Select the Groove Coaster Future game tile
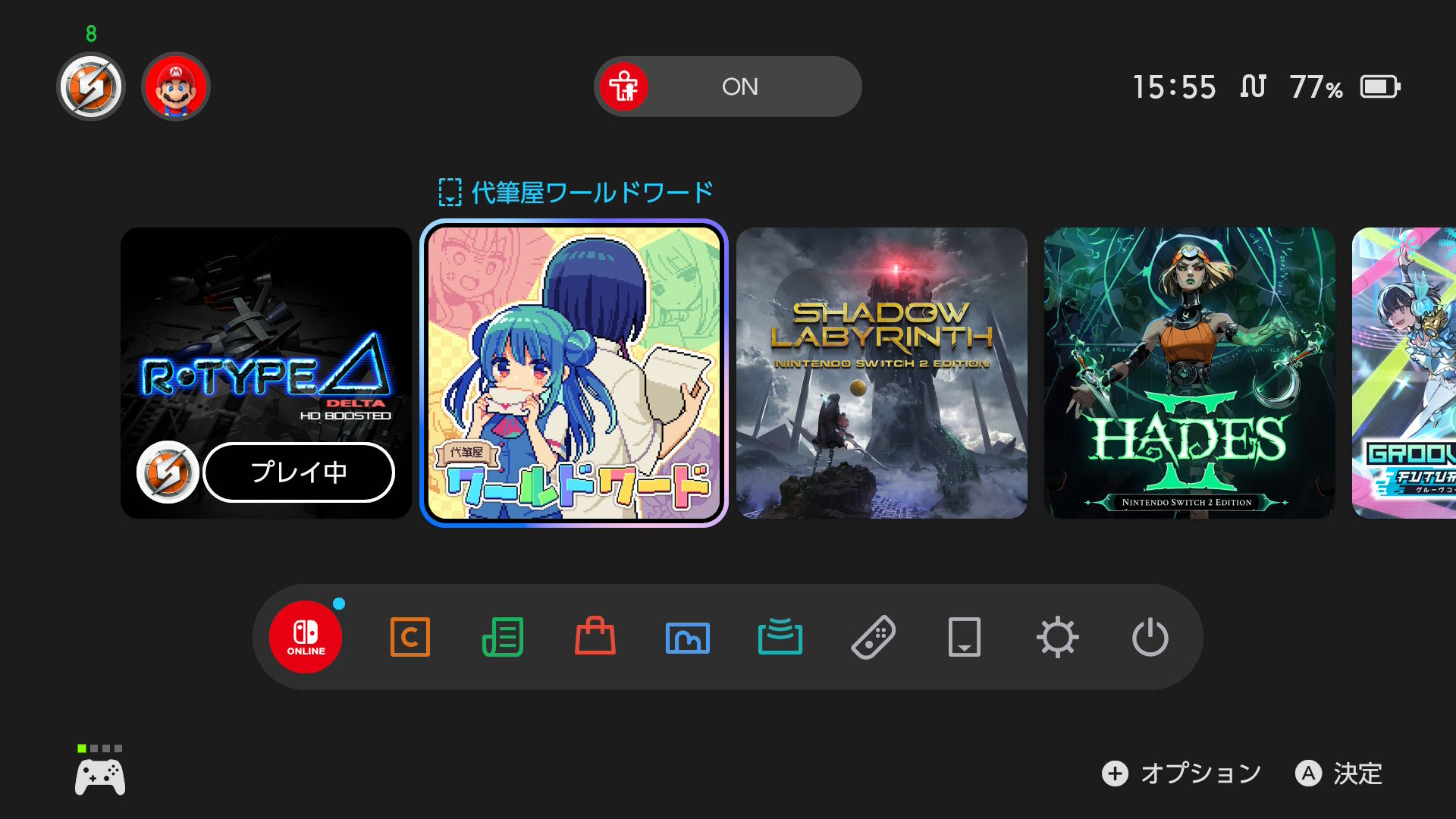The width and height of the screenshot is (1456, 819). coord(1404,372)
